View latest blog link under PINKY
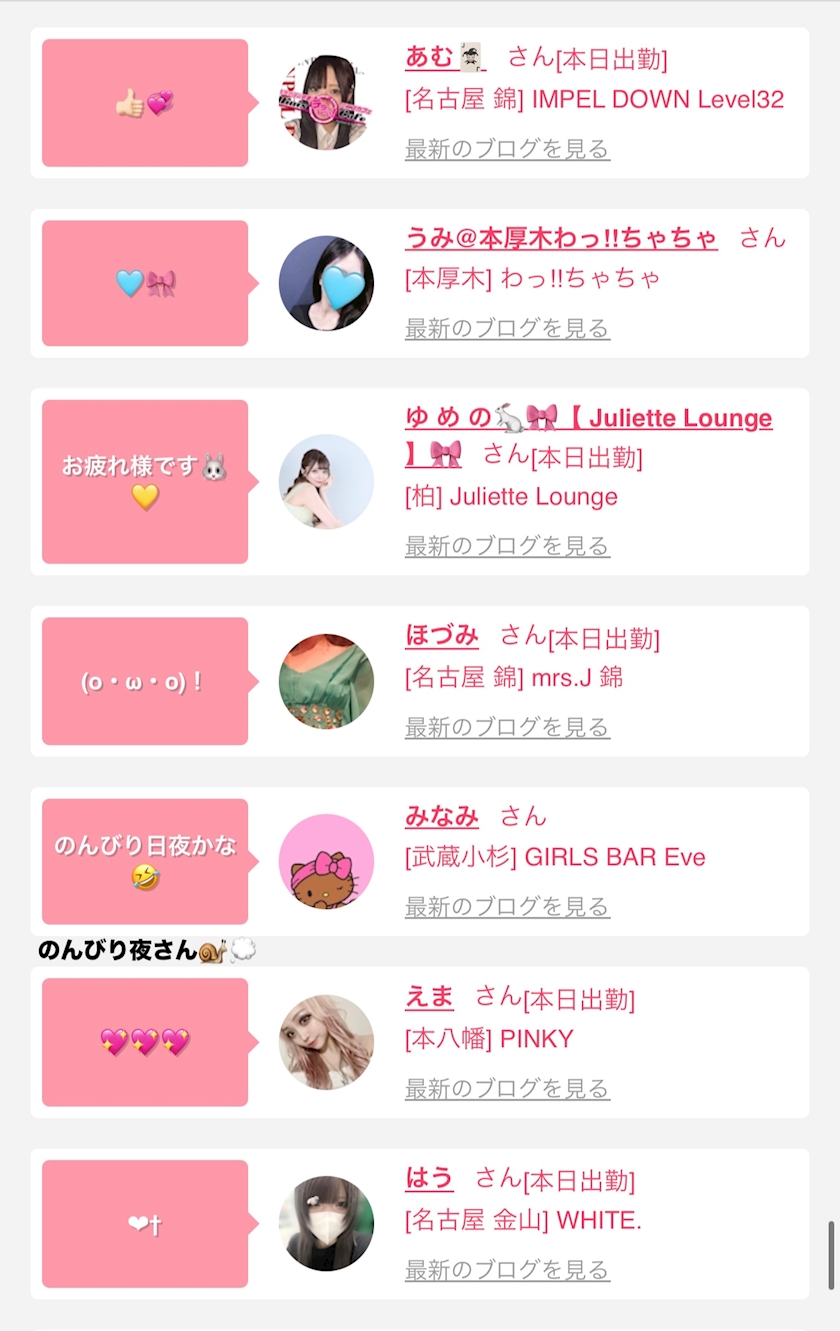840x1331 pixels. (507, 1088)
